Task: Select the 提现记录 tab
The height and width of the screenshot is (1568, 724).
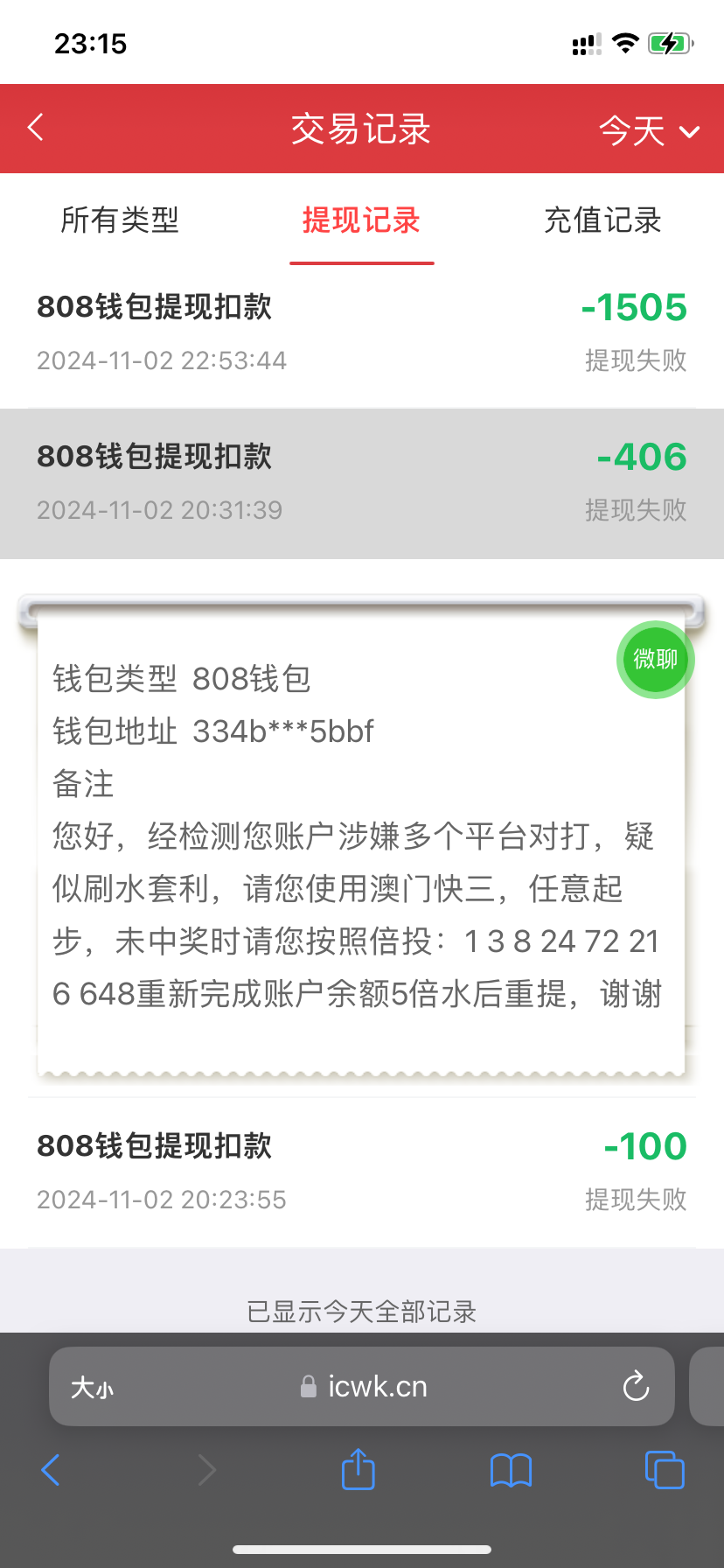Action: [x=361, y=221]
